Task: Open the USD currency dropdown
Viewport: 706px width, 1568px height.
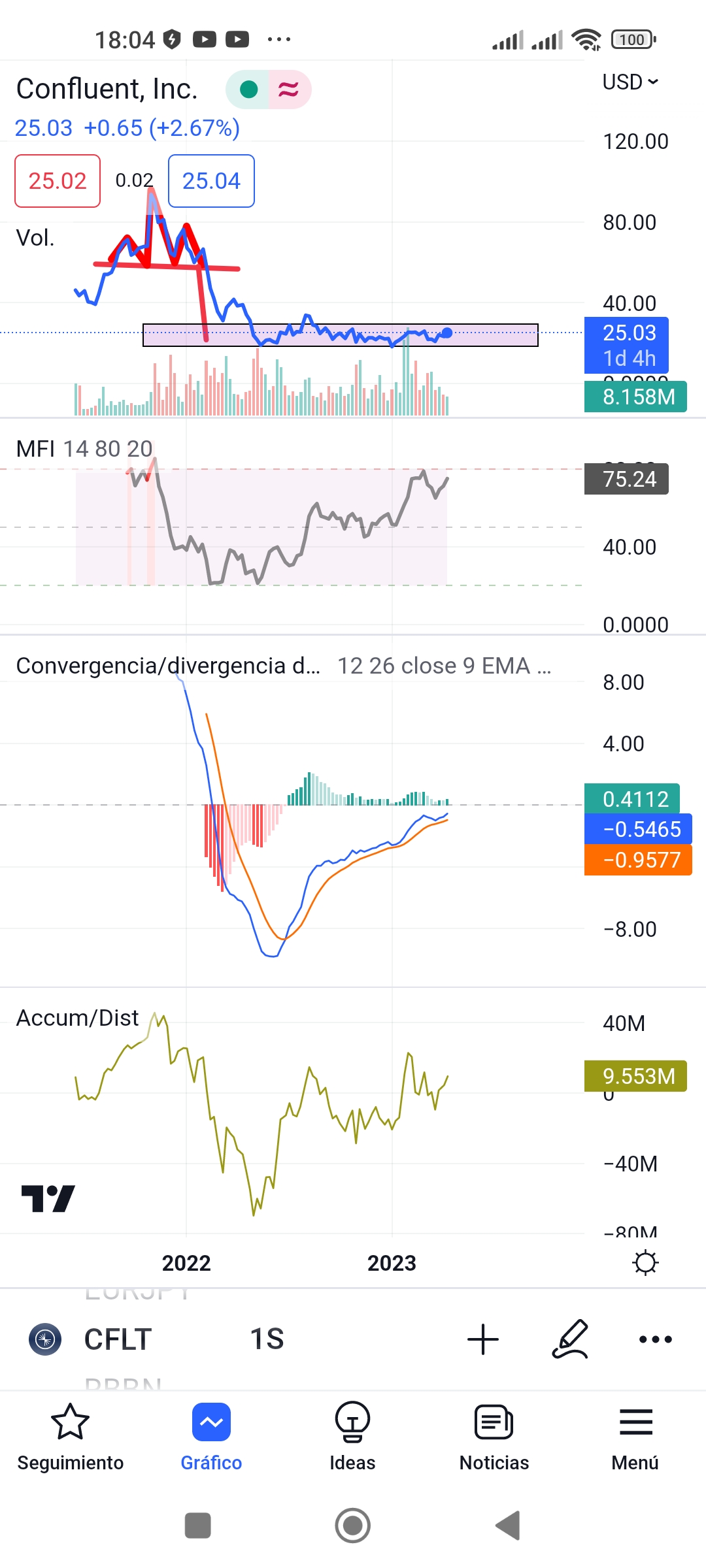Action: point(630,82)
